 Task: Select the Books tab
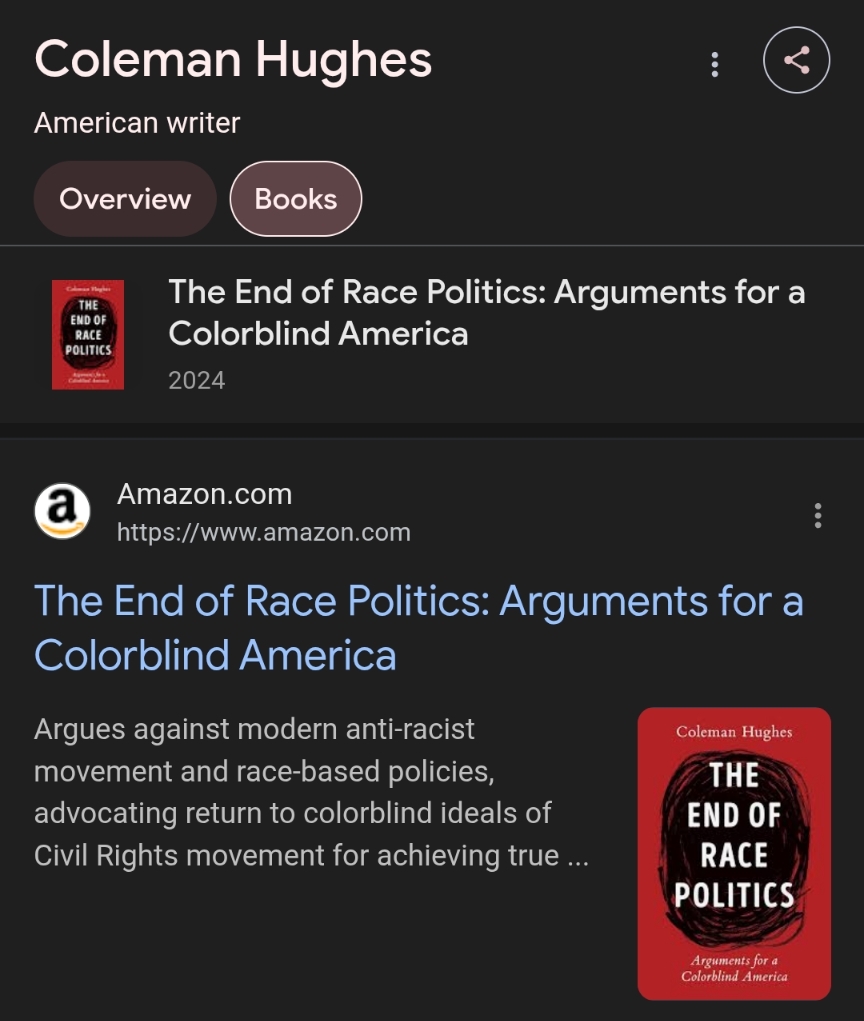pos(295,199)
